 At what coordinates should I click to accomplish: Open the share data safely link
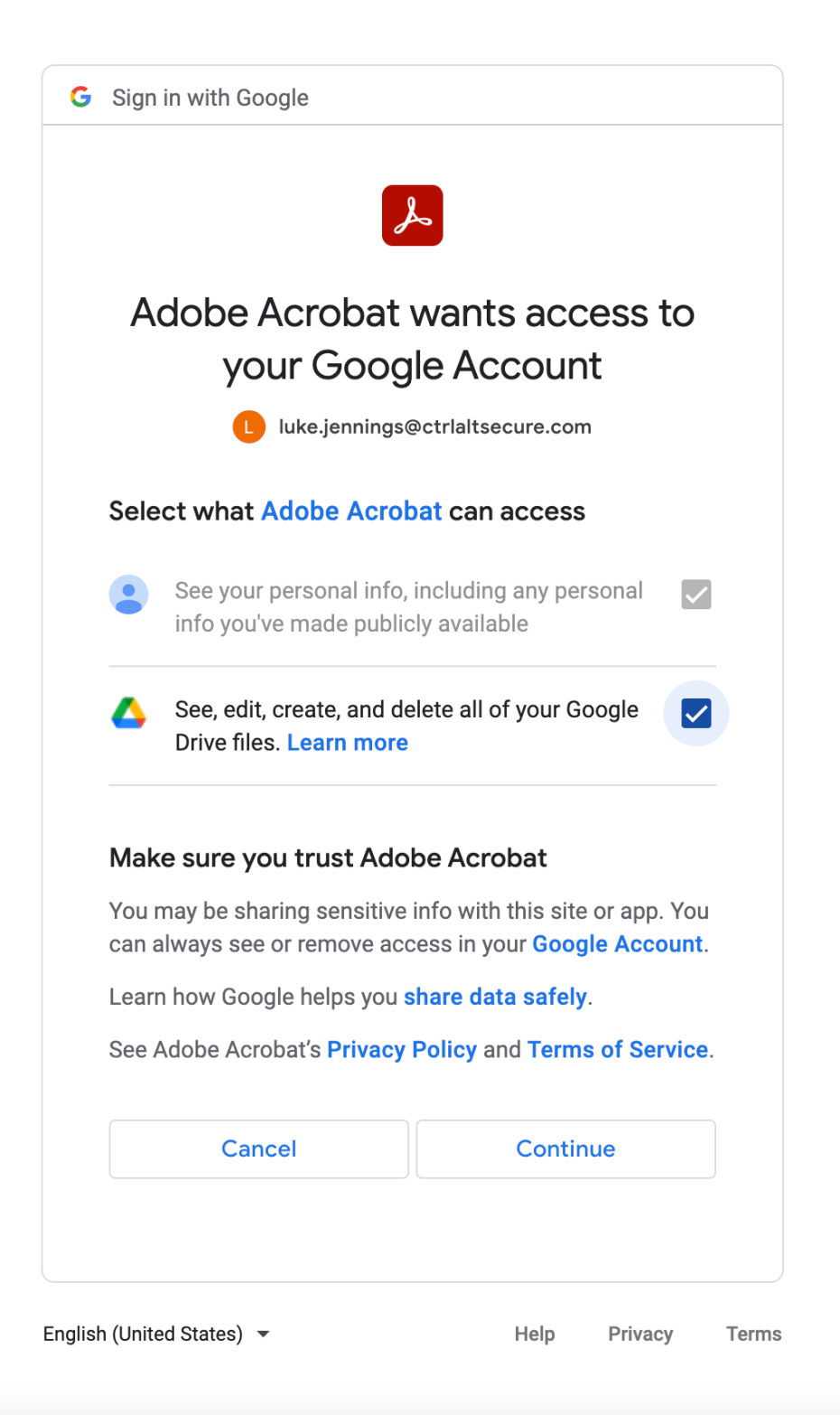[495, 997]
